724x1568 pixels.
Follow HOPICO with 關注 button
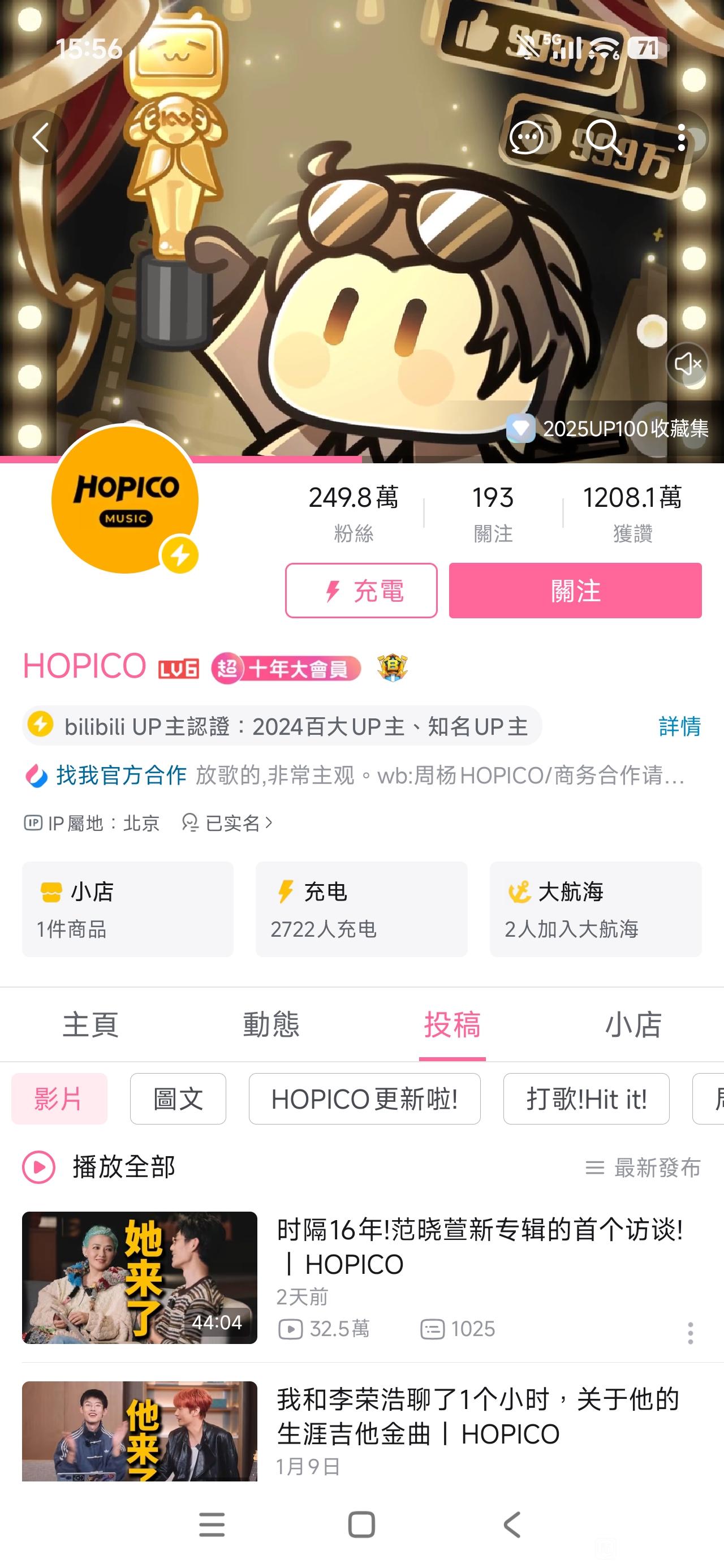pyautogui.click(x=575, y=591)
